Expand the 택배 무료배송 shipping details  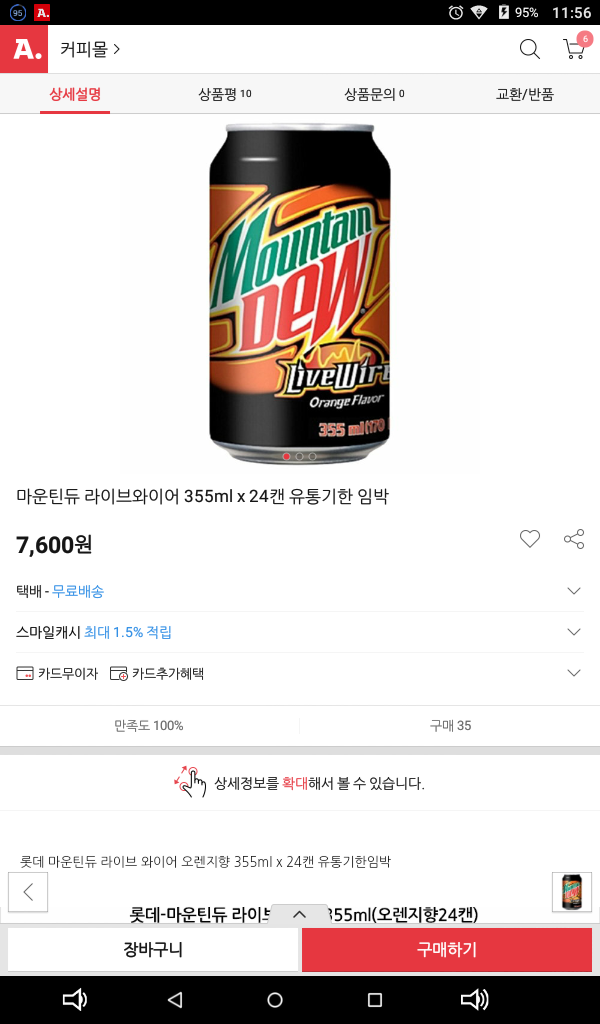[x=574, y=591]
